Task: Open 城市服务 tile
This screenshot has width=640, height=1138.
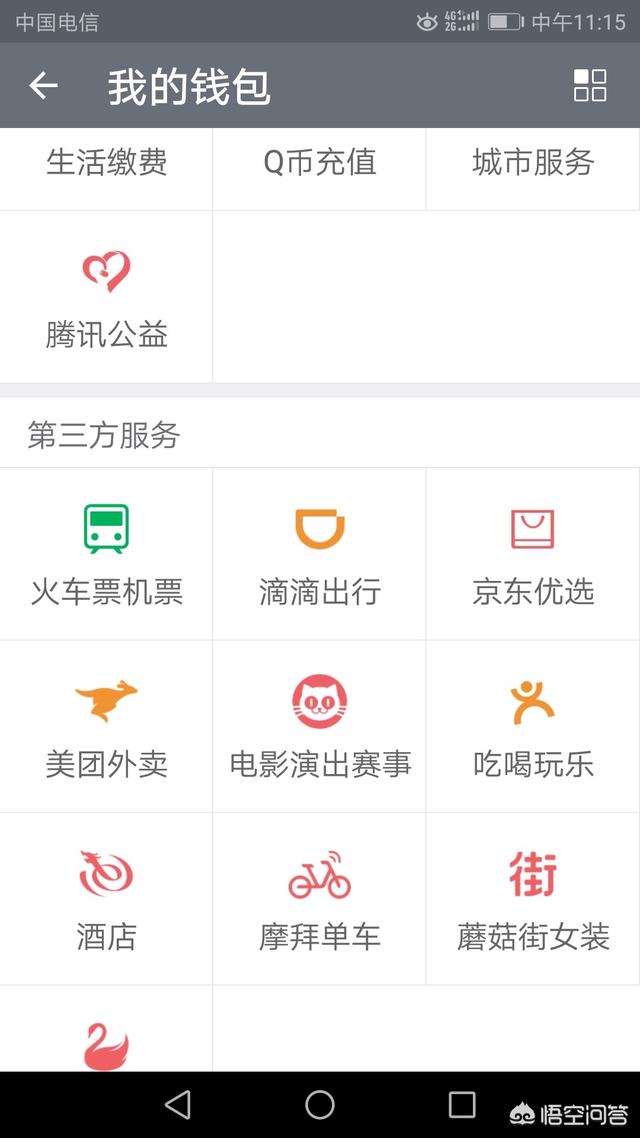Action: click(x=533, y=162)
